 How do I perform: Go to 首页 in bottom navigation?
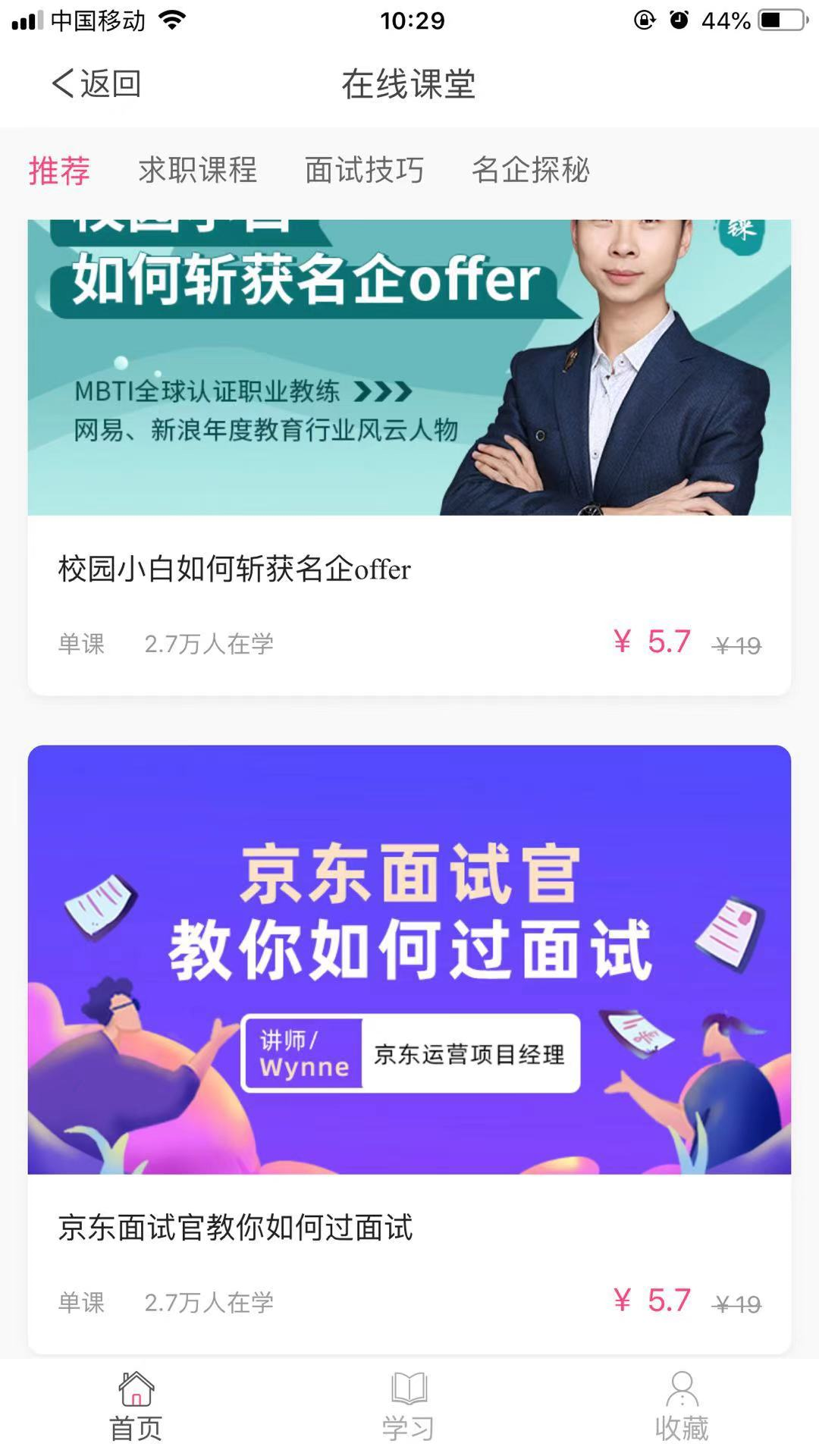click(x=136, y=1407)
